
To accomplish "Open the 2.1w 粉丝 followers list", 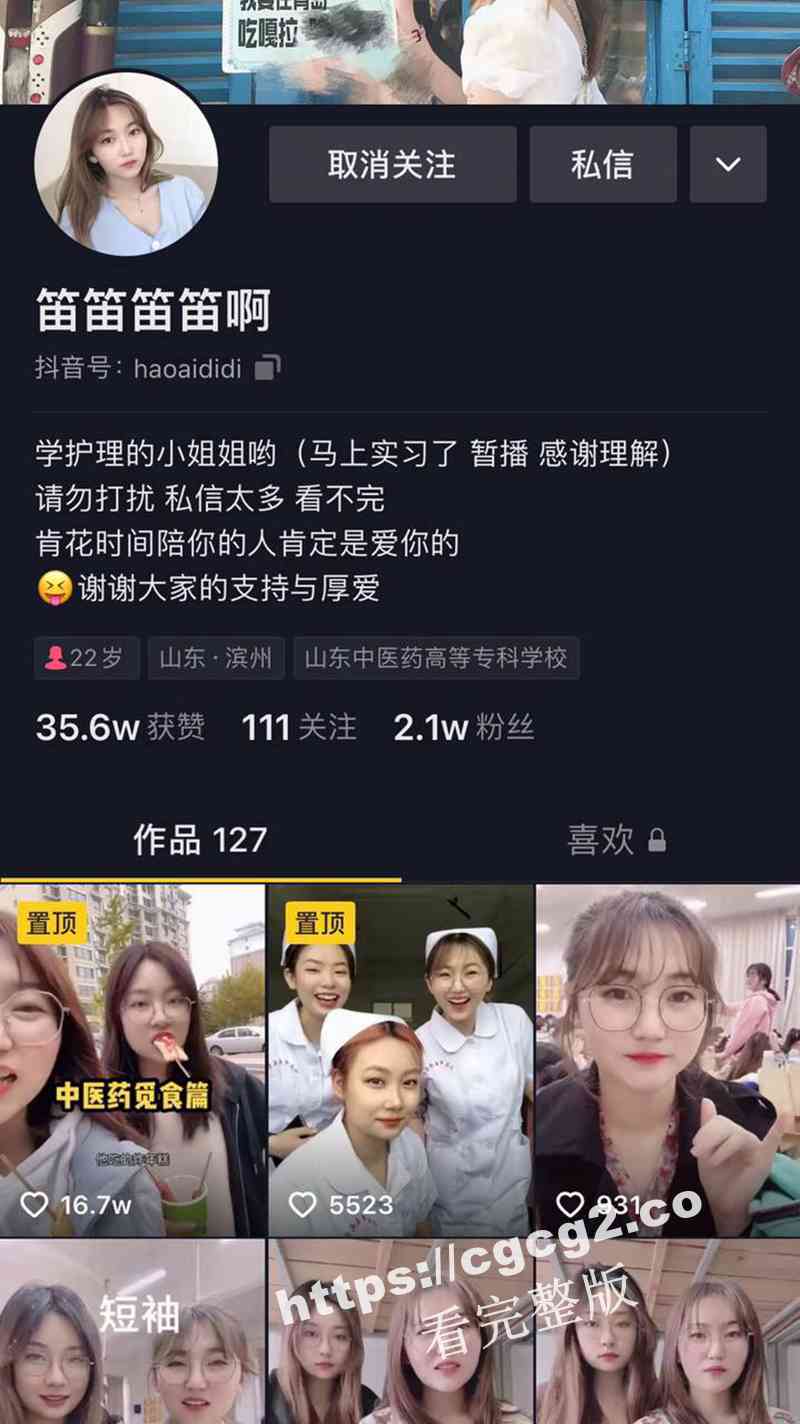I will (464, 727).
